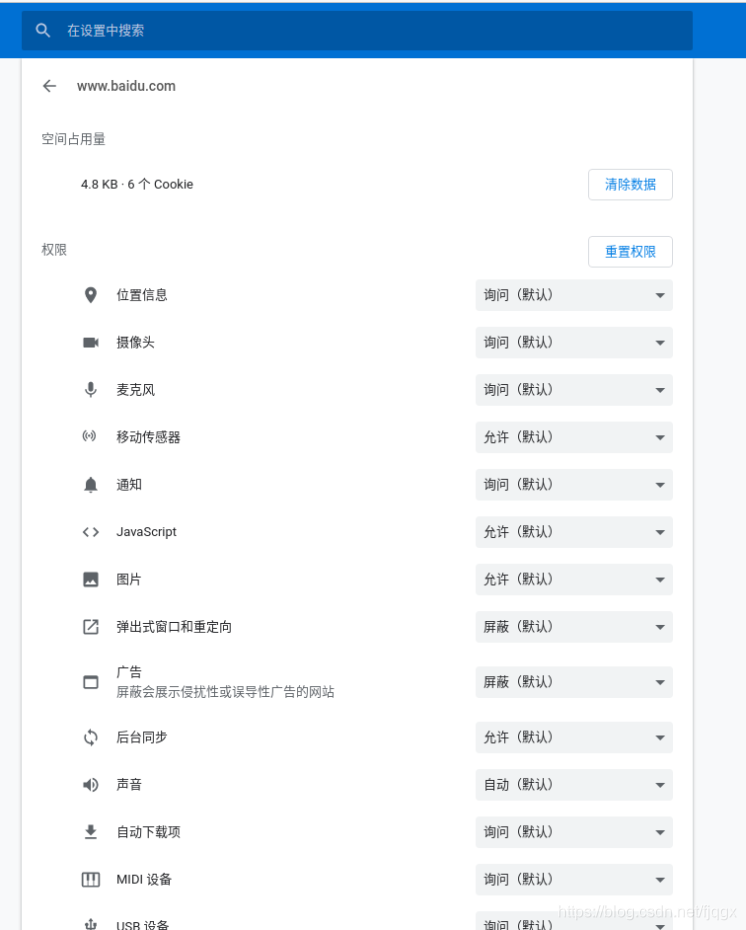Image resolution: width=746 pixels, height=930 pixels.
Task: Expand the 弹出式窗口和重定向 dropdown
Action: [573, 627]
